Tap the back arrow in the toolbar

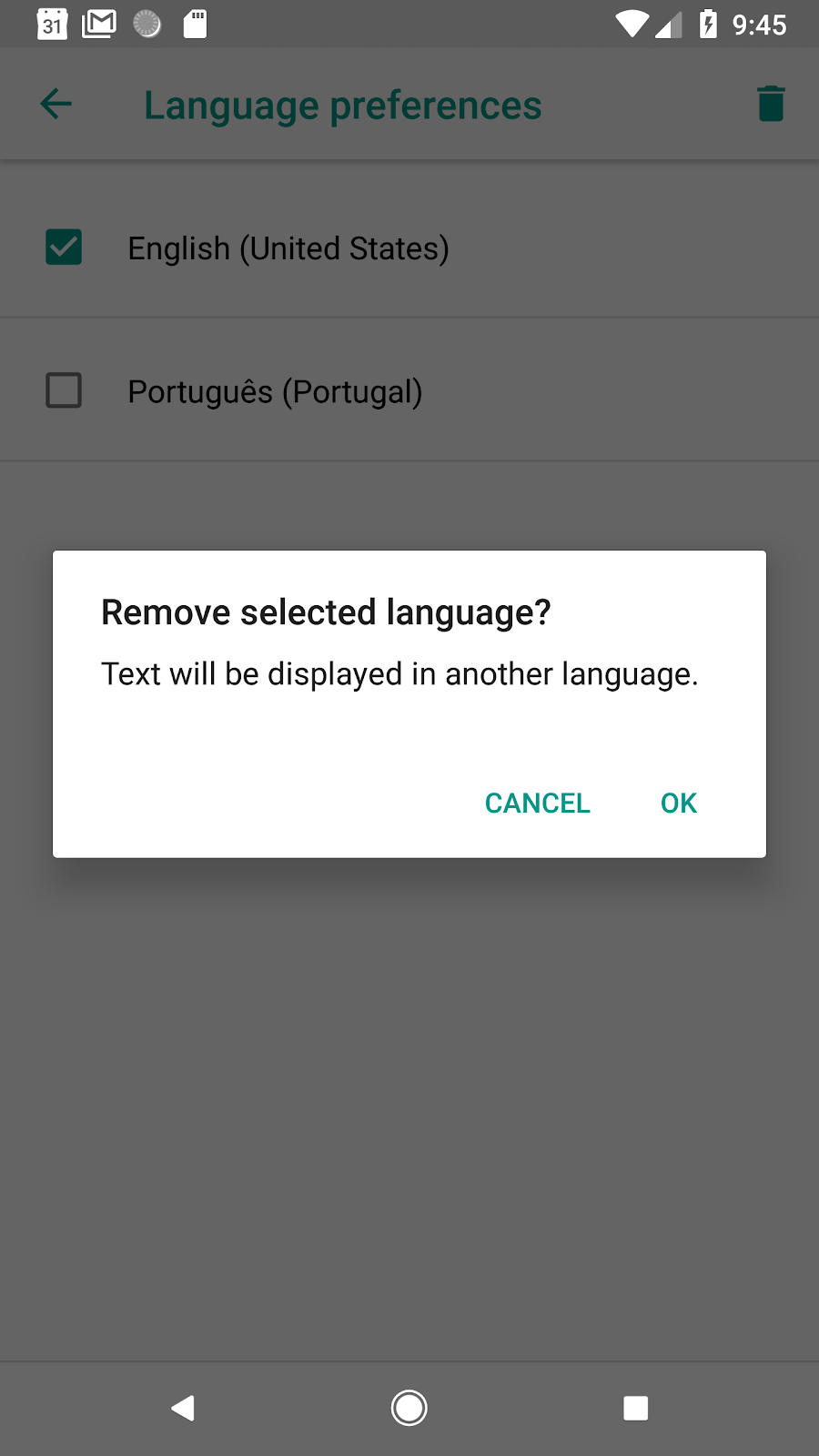click(x=55, y=103)
